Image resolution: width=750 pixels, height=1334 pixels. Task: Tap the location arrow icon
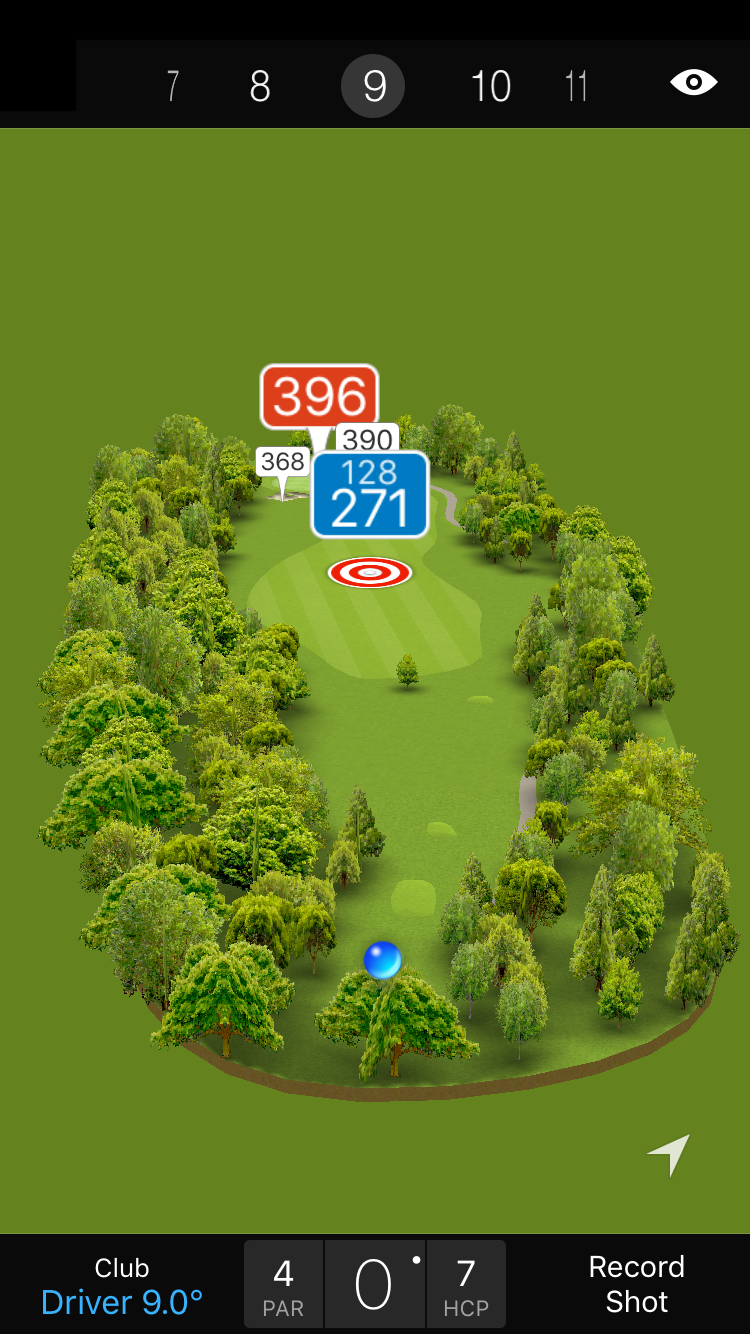pyautogui.click(x=669, y=1155)
